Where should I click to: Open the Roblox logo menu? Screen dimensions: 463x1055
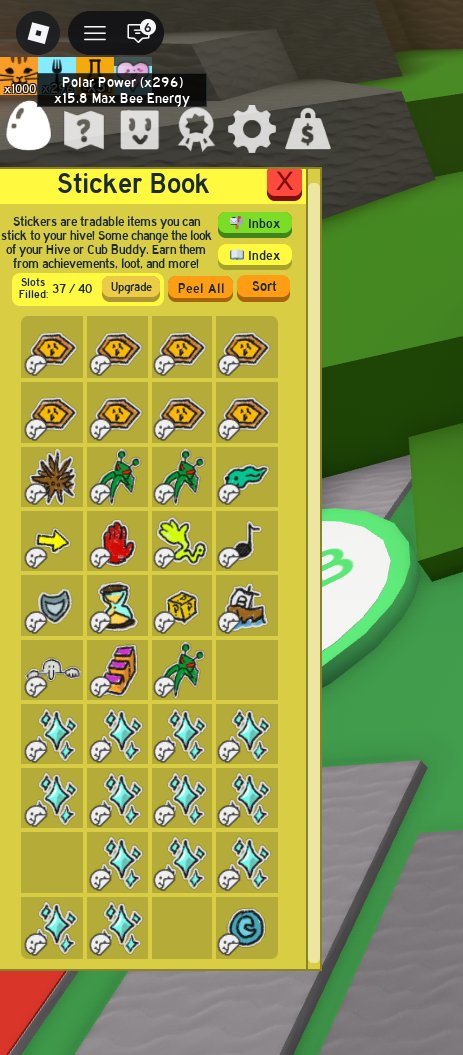click(38, 33)
